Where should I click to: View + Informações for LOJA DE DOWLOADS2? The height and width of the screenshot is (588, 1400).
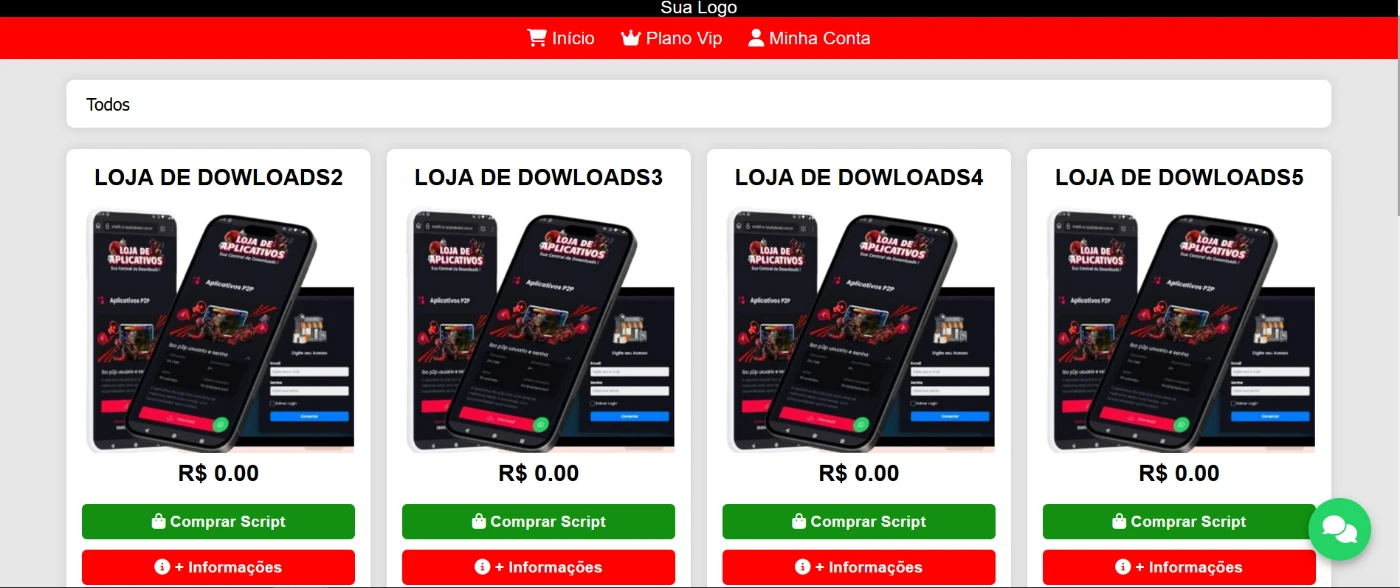point(218,567)
